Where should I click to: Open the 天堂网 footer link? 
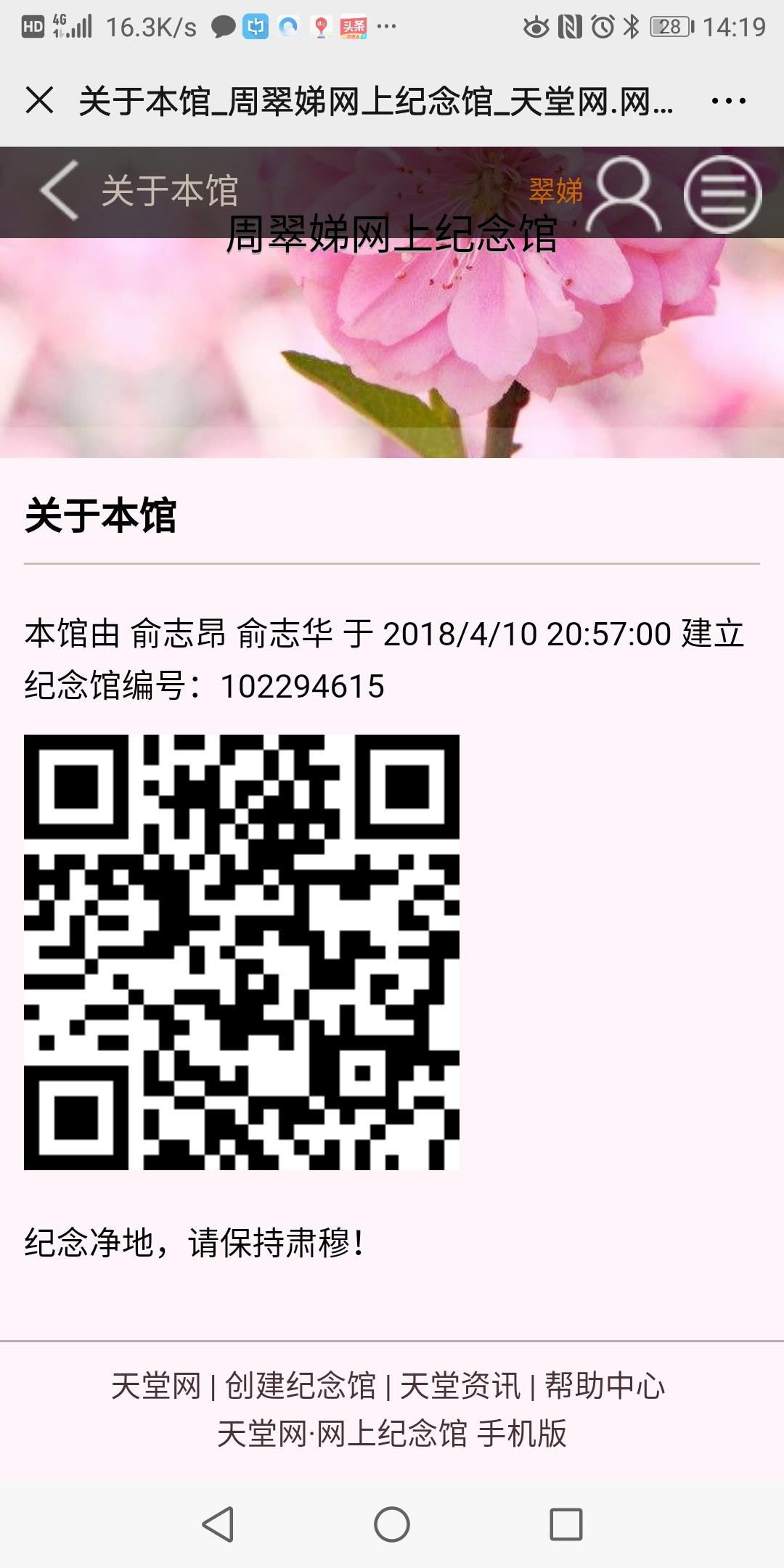coord(156,1386)
